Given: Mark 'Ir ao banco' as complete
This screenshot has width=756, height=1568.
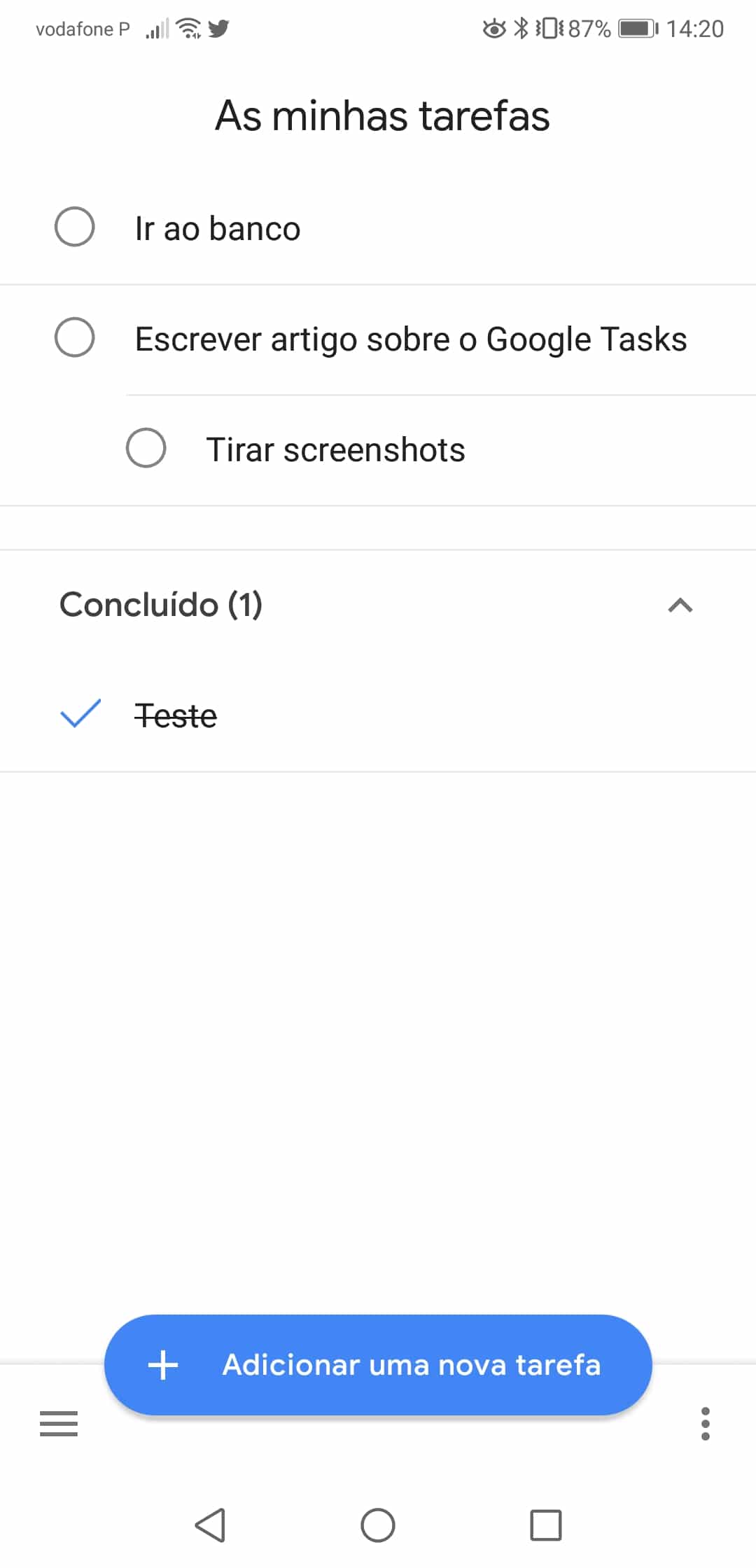Looking at the screenshot, I should click(75, 227).
